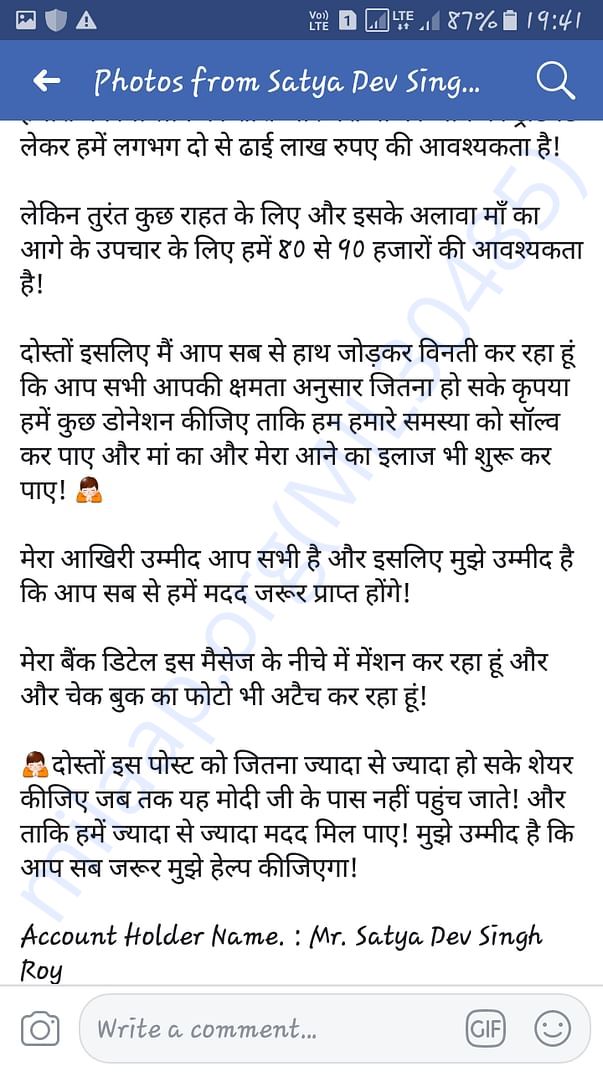
Task: Open the GIF picker
Action: [486, 1028]
